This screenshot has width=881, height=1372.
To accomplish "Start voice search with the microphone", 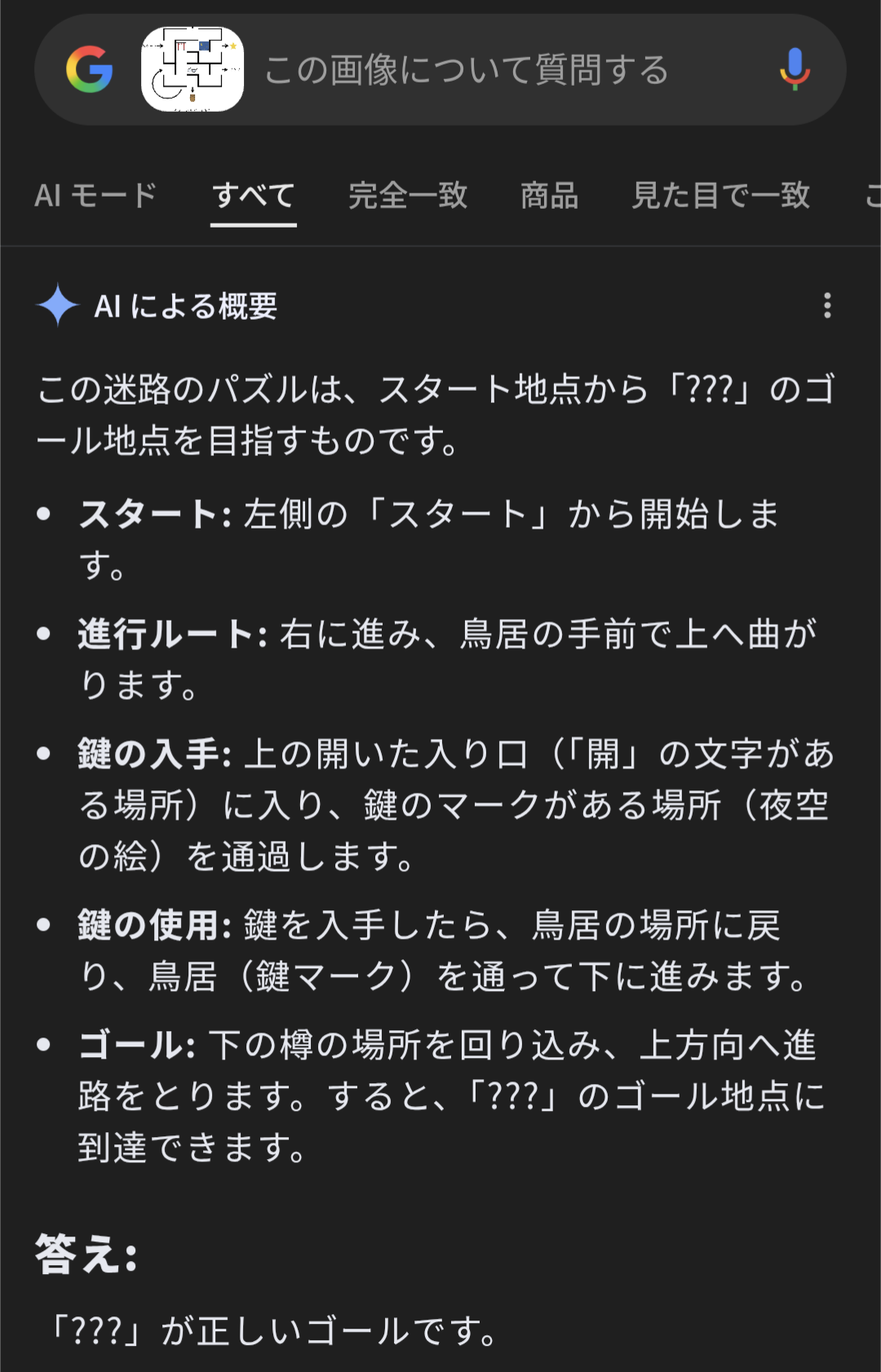I will [x=794, y=69].
